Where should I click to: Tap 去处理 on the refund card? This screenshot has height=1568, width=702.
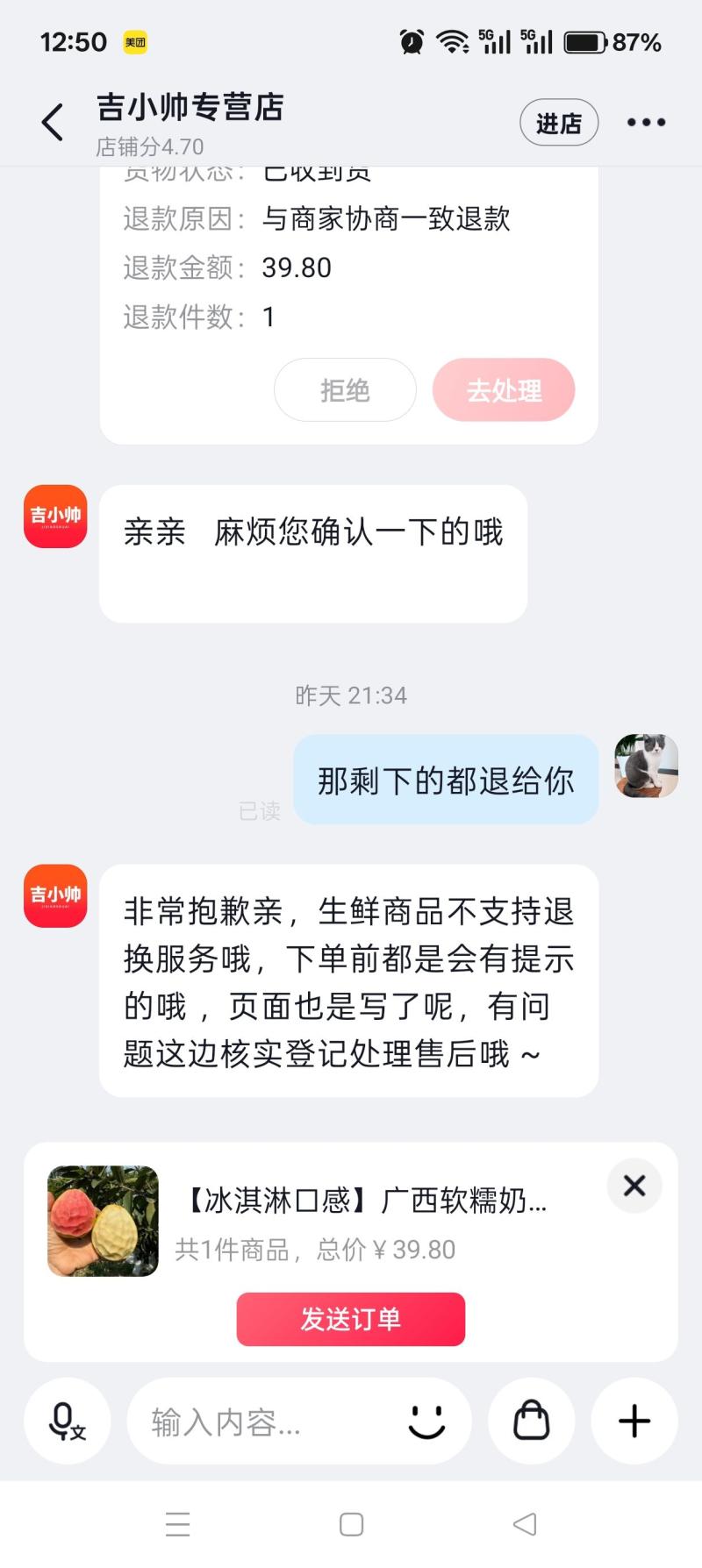(x=504, y=390)
